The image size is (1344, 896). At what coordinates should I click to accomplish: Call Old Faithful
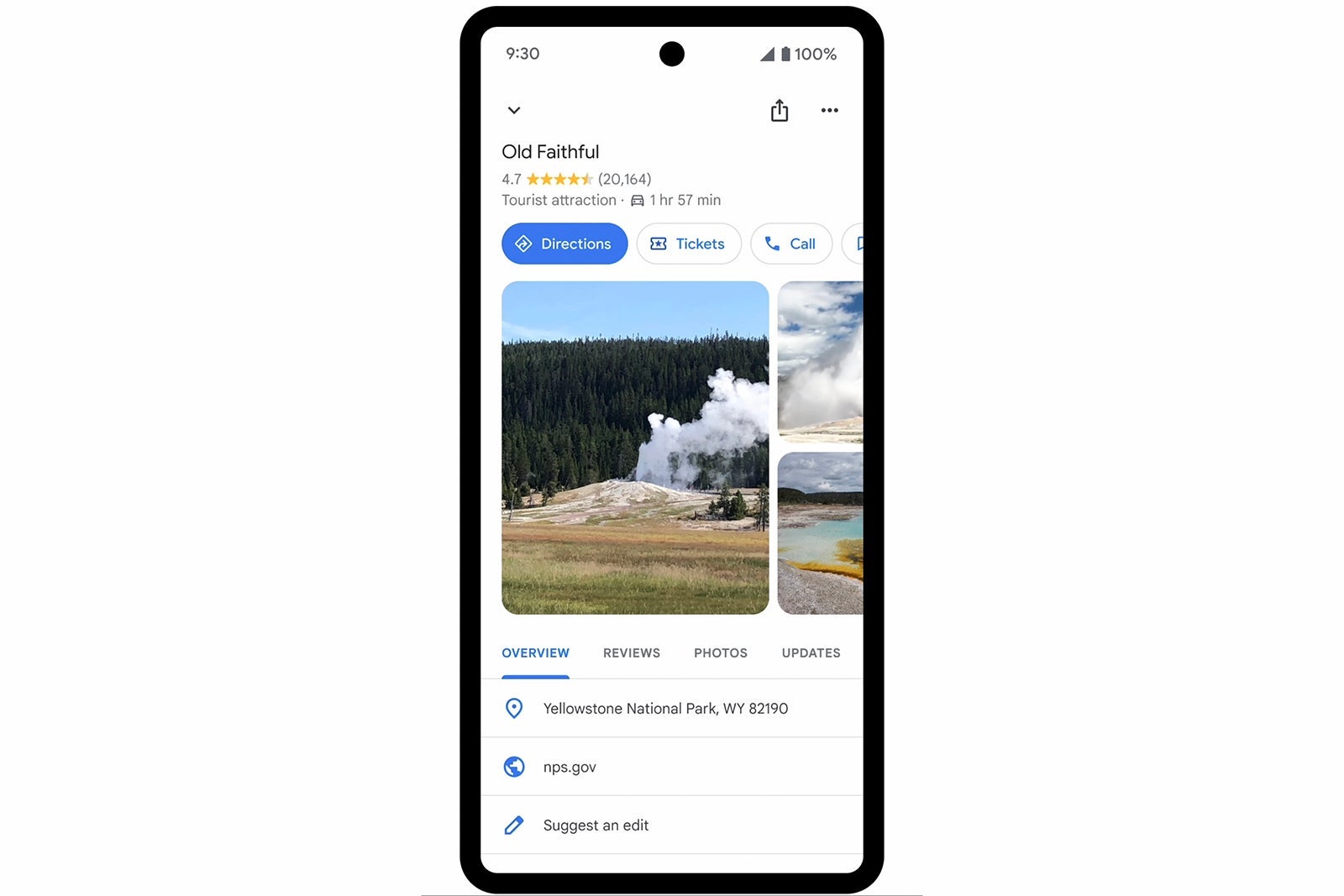pos(790,244)
